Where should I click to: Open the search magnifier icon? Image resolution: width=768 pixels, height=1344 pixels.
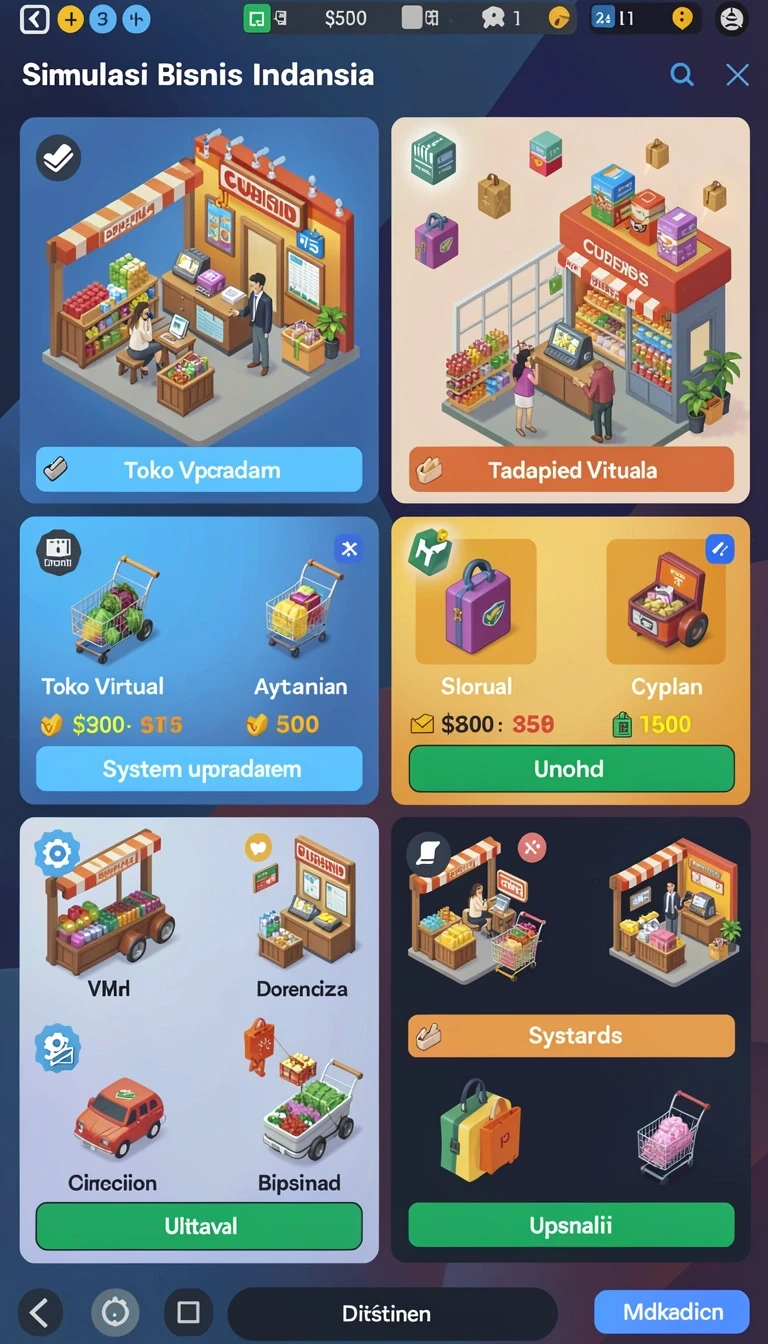coord(682,75)
